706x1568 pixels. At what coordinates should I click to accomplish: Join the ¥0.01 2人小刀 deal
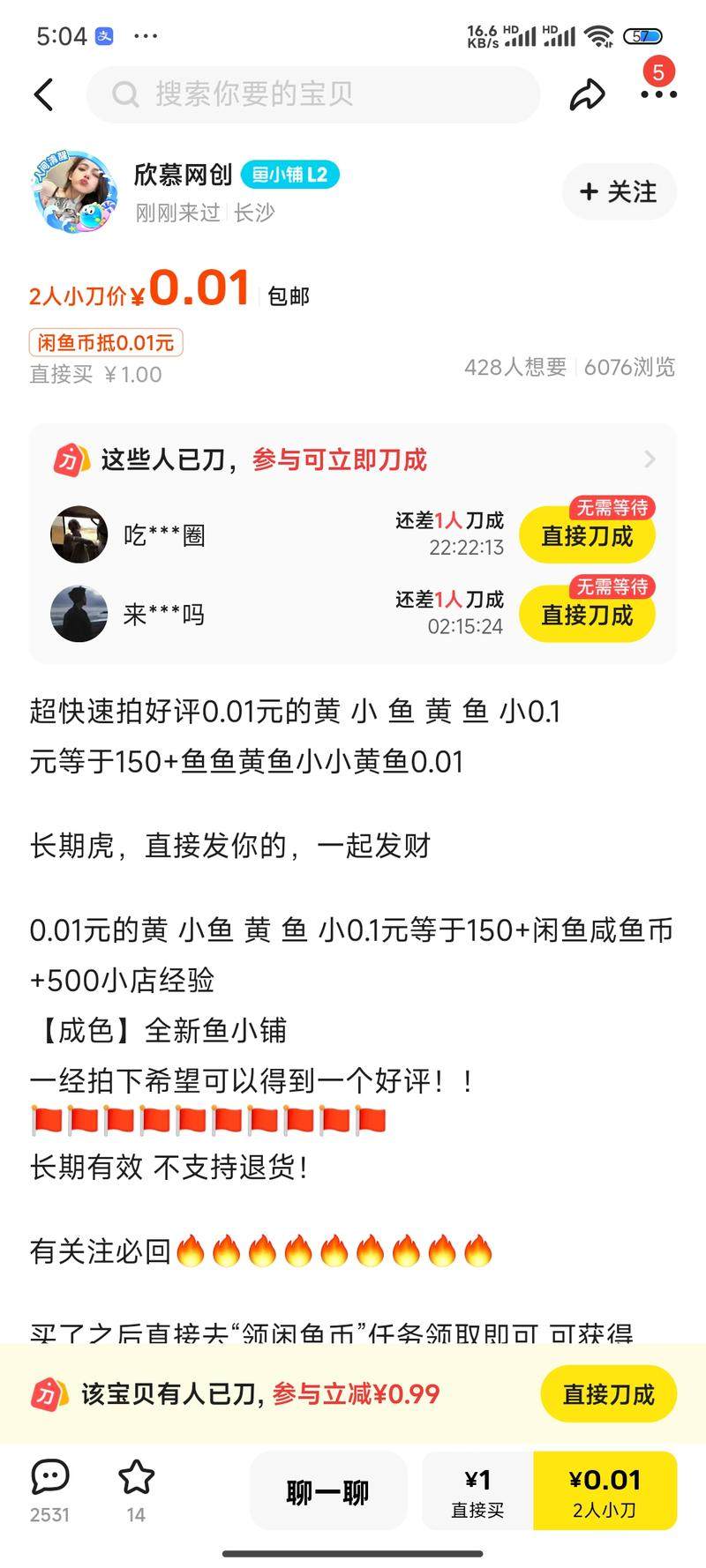click(x=605, y=1492)
